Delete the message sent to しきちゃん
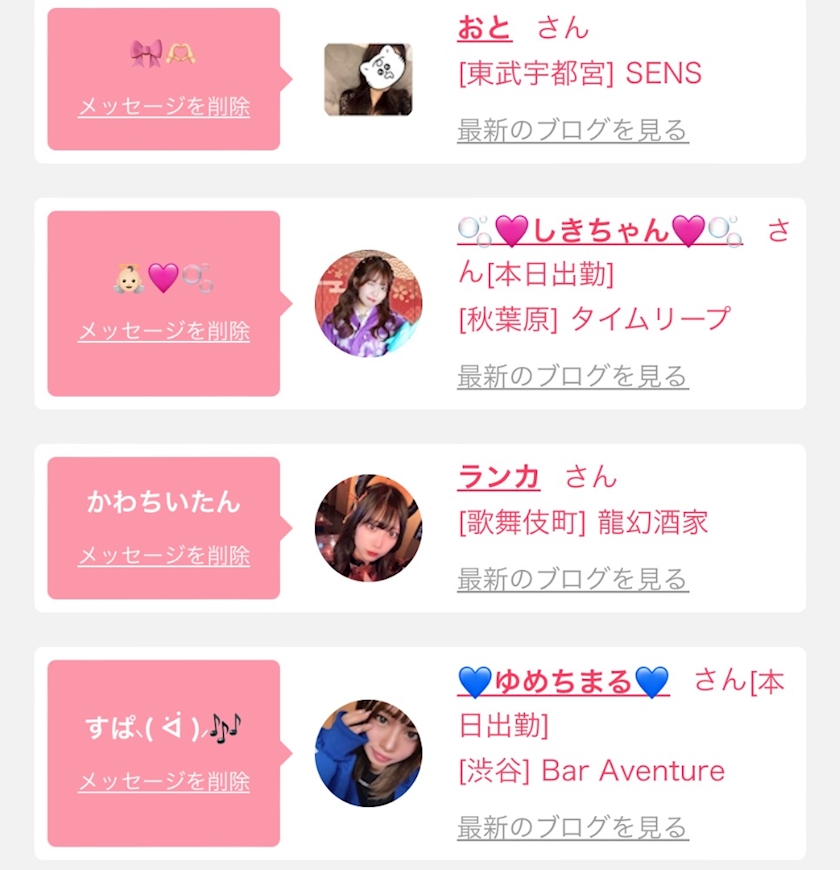The image size is (840, 870). (164, 331)
